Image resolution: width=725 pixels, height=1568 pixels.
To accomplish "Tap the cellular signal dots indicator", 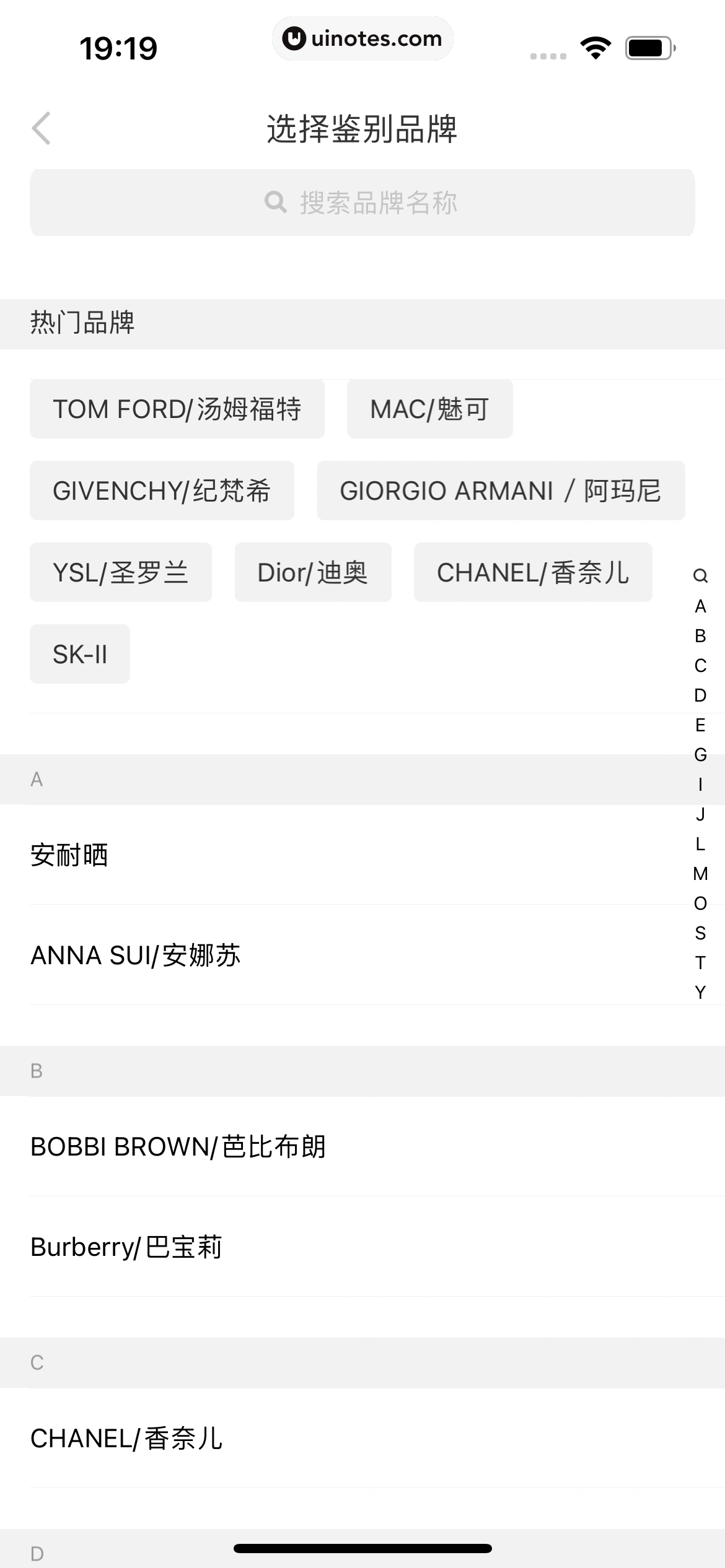I will coord(548,54).
